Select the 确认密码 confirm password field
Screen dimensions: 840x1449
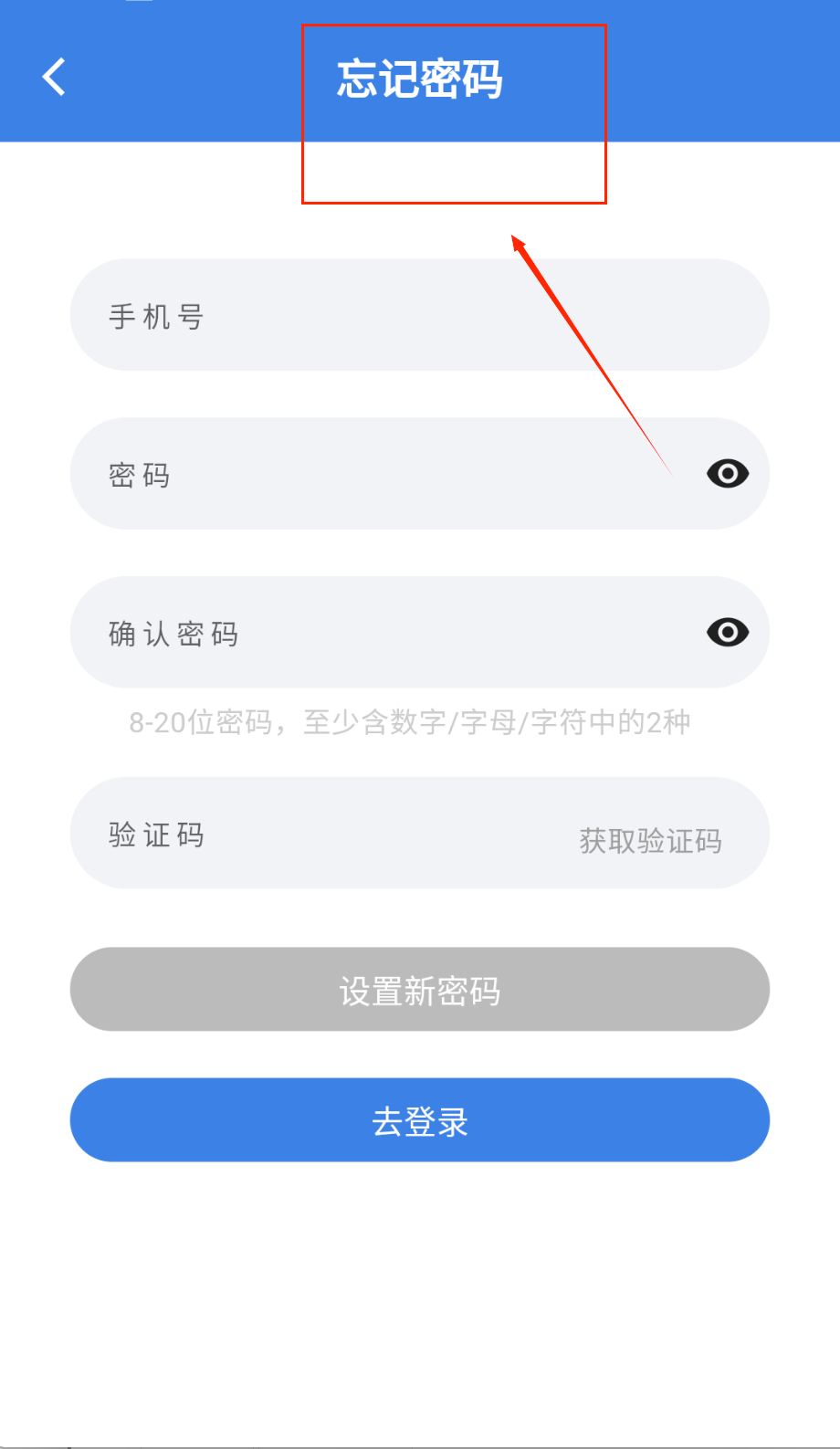(383, 633)
